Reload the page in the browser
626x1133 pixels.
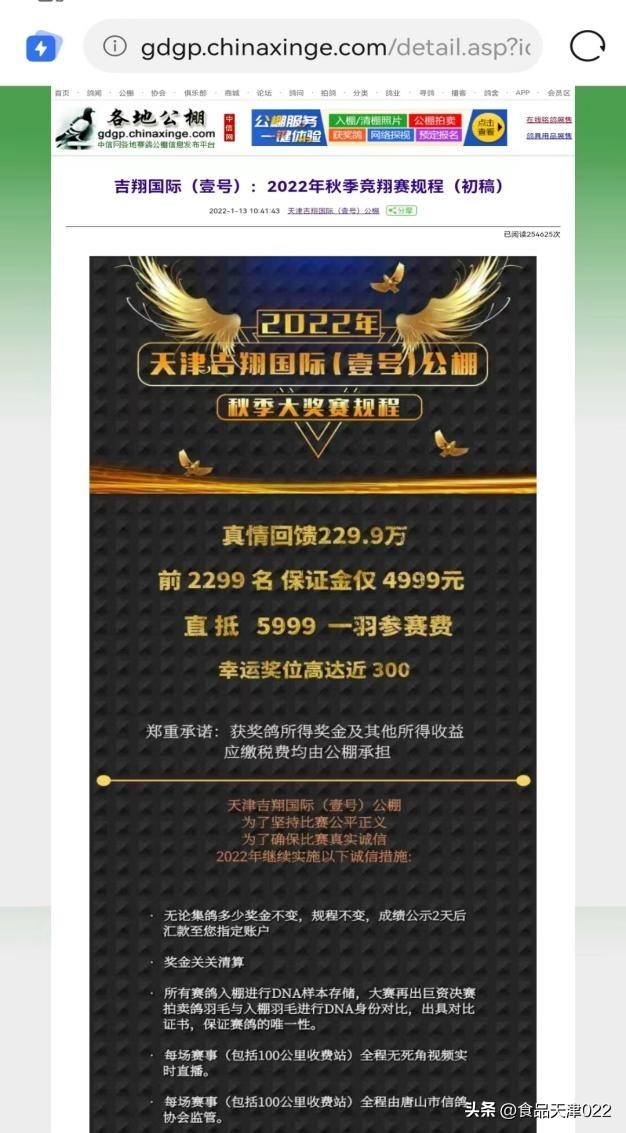[587, 46]
